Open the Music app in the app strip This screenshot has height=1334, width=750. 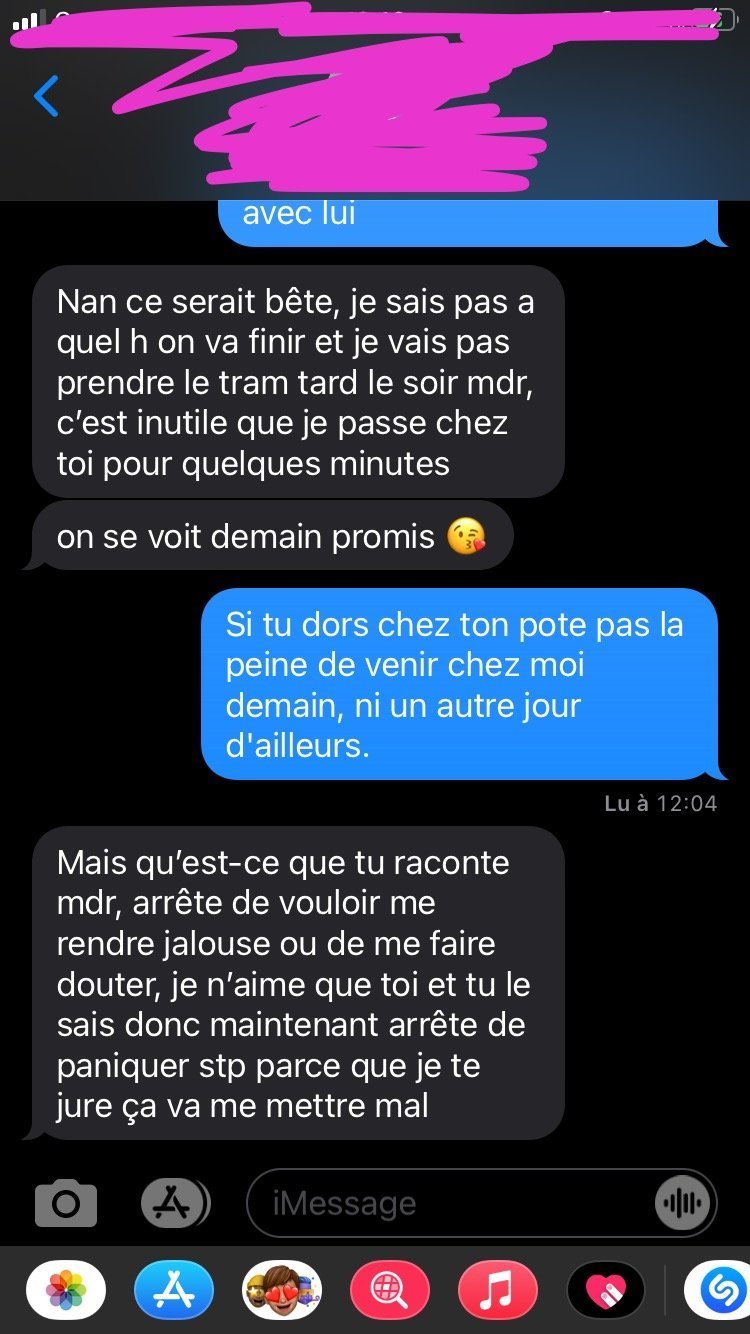click(498, 1290)
